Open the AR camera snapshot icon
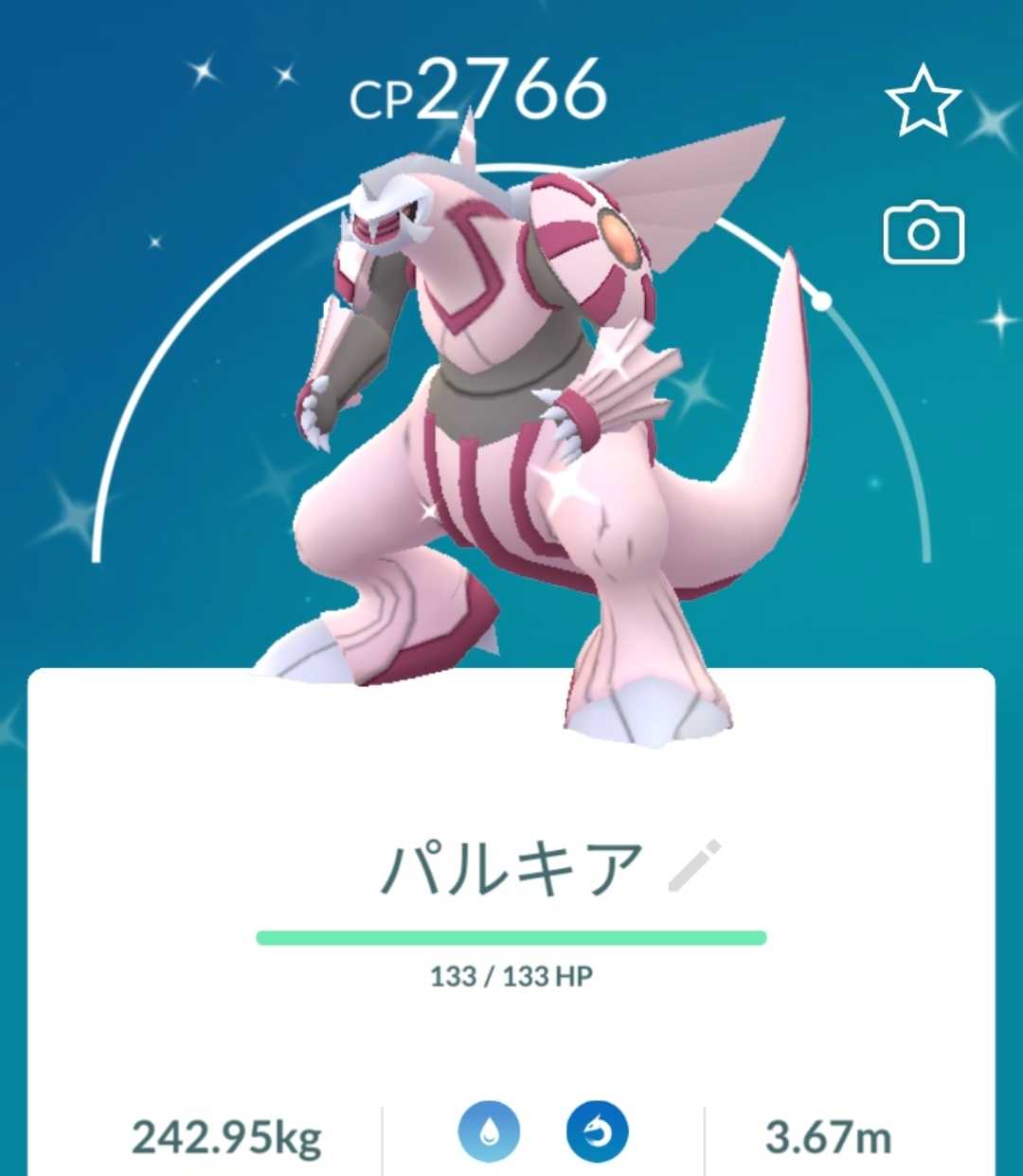This screenshot has height=1176, width=1023. point(924,233)
